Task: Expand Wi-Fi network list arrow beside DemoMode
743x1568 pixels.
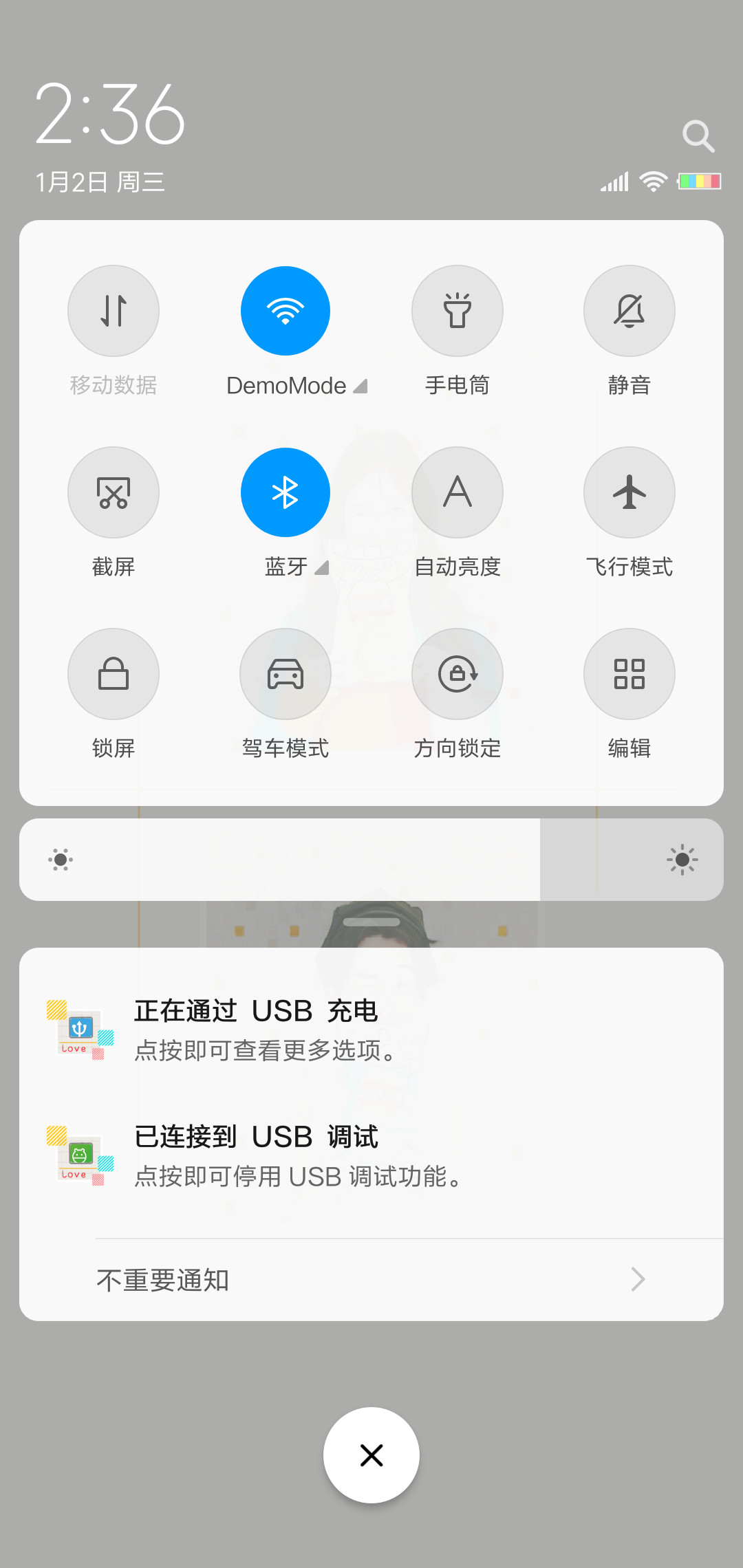Action: coord(360,386)
